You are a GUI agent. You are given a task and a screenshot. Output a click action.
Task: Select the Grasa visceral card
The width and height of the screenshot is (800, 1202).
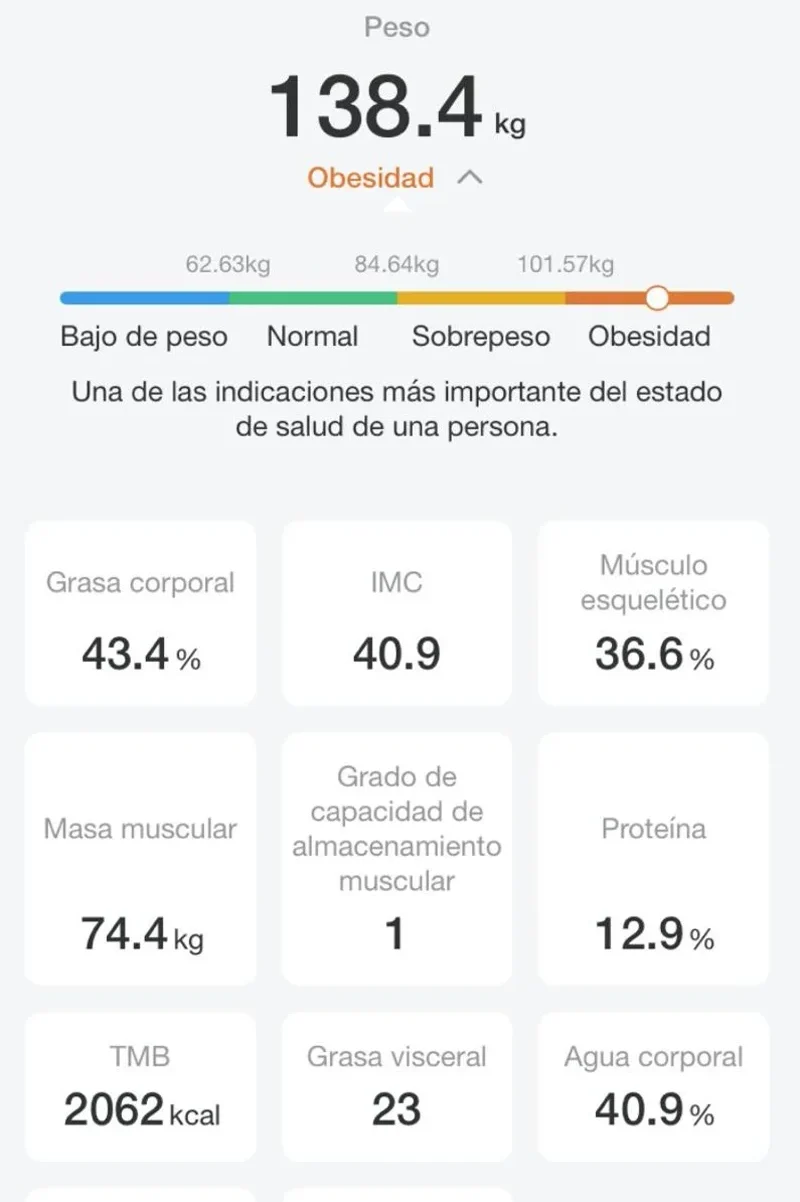[396, 1086]
